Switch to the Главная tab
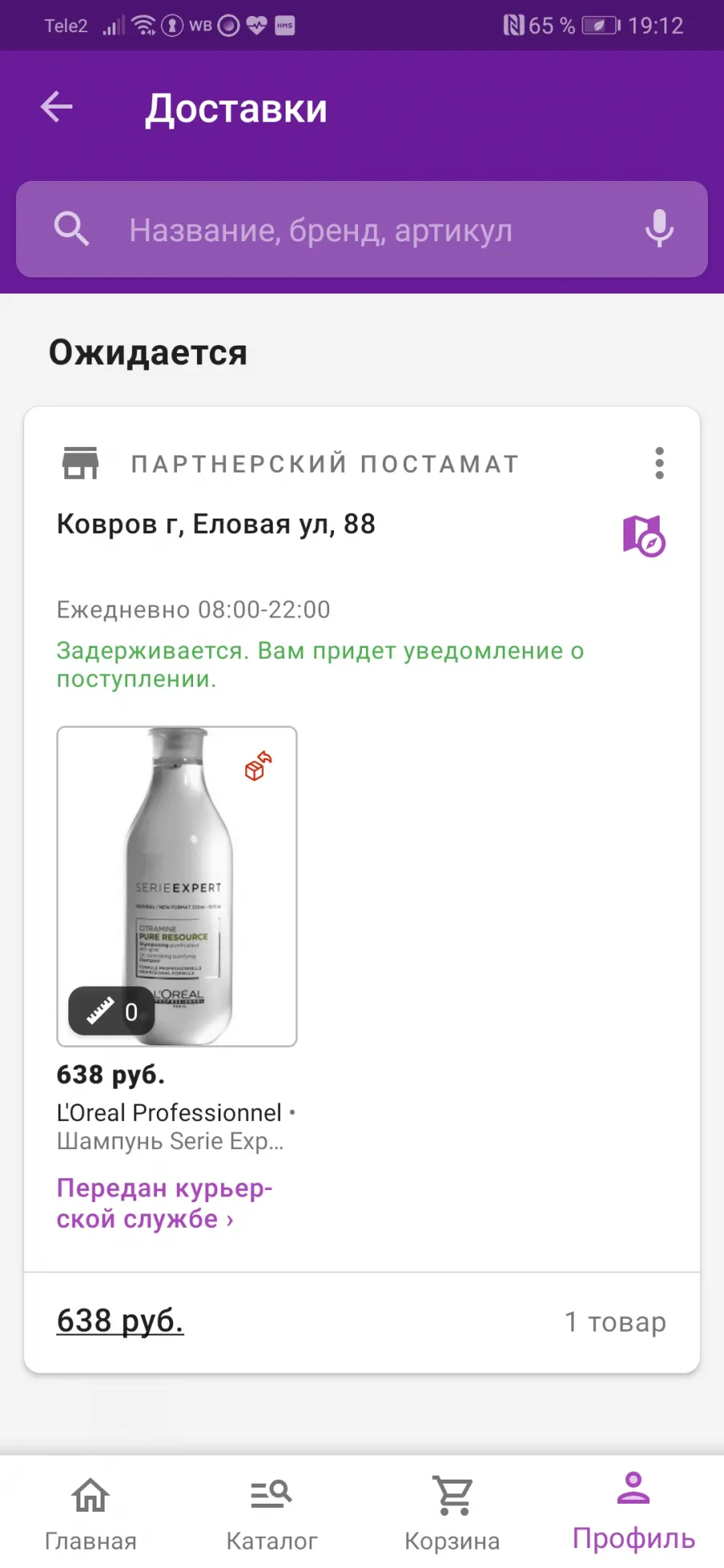The width and height of the screenshot is (724, 1568). pos(90,1513)
